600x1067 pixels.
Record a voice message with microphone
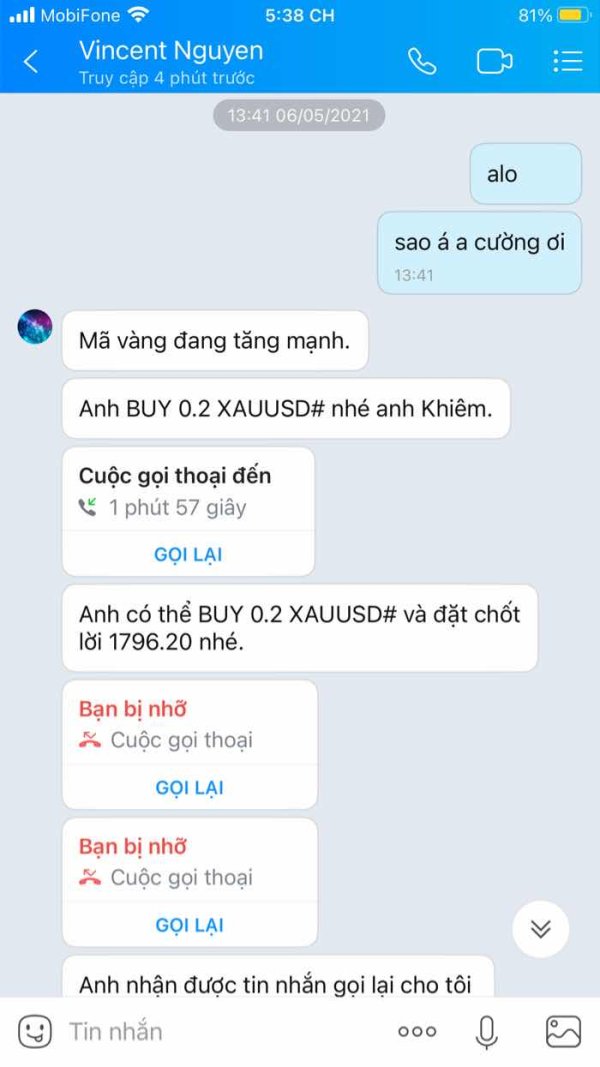click(486, 1032)
